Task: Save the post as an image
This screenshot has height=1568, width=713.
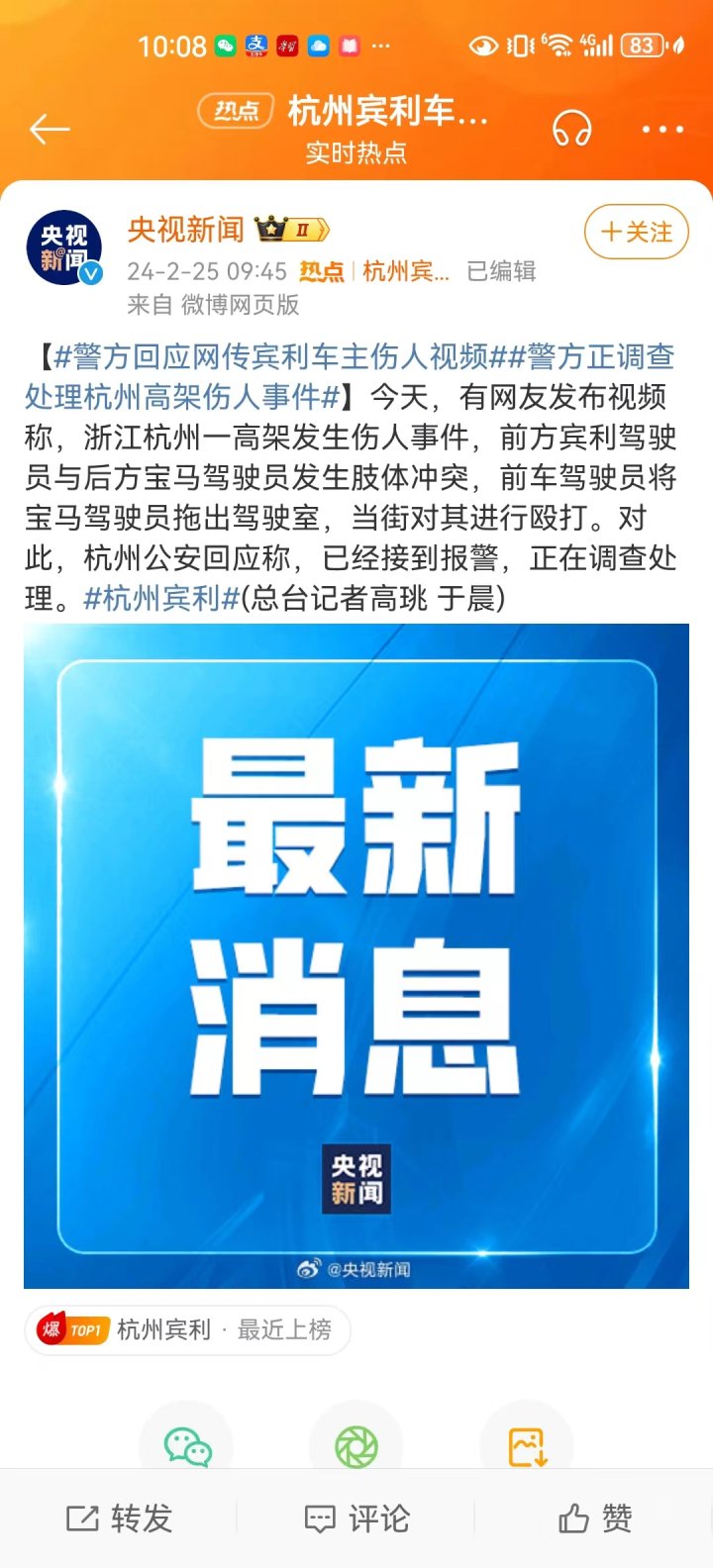Action: click(x=527, y=1447)
